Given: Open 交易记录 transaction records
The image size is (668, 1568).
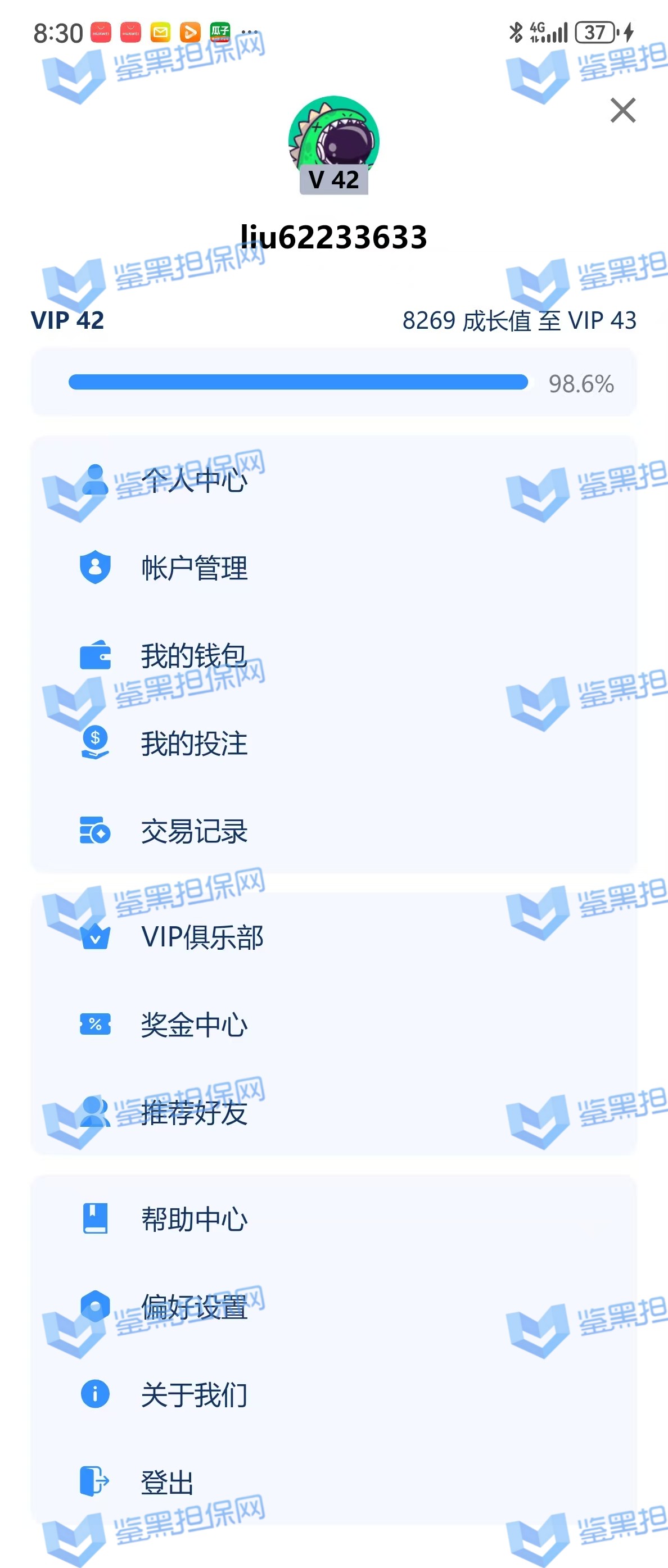Looking at the screenshot, I should click(193, 831).
